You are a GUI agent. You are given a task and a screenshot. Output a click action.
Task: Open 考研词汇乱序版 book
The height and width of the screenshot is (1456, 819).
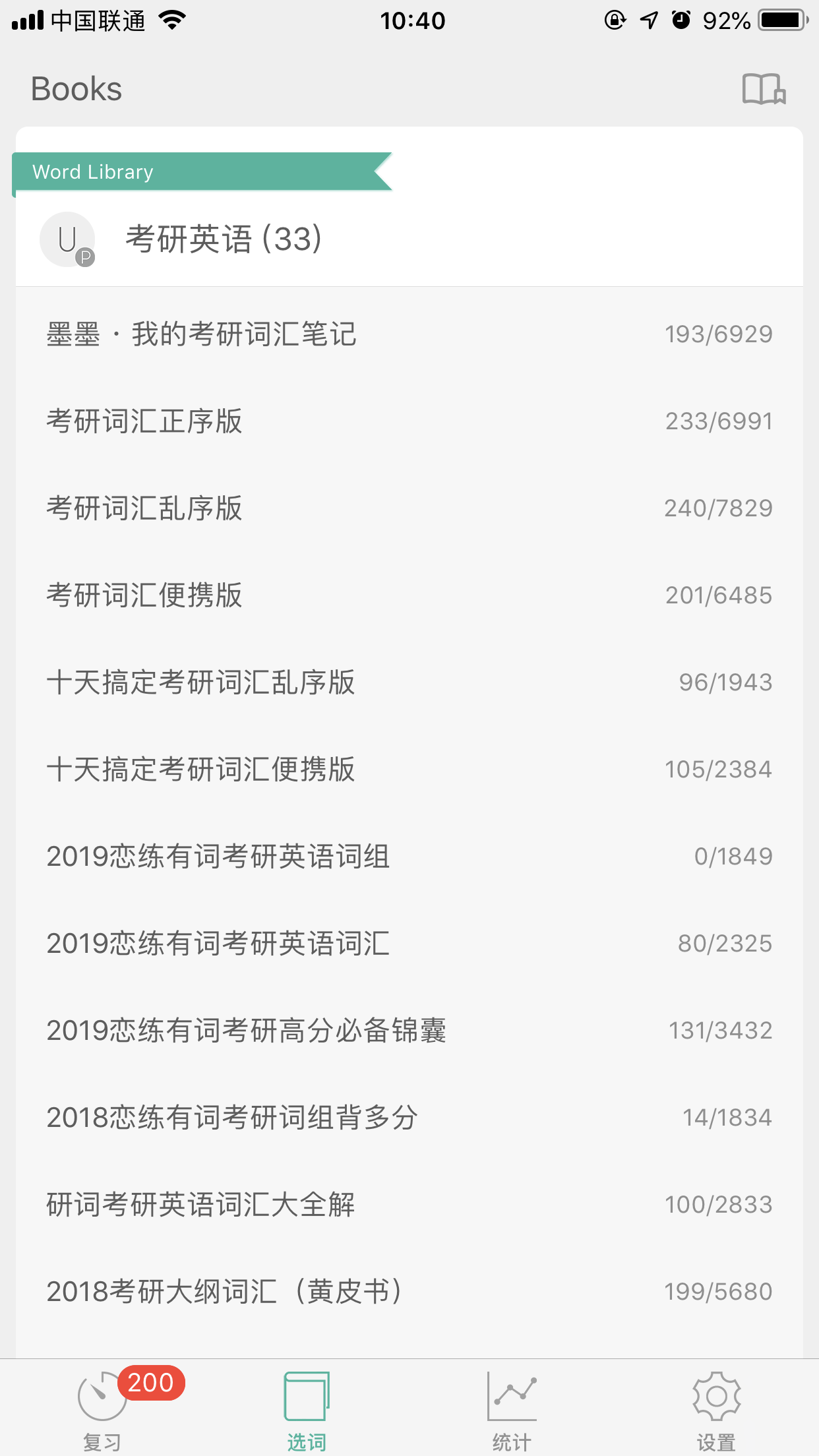click(409, 508)
